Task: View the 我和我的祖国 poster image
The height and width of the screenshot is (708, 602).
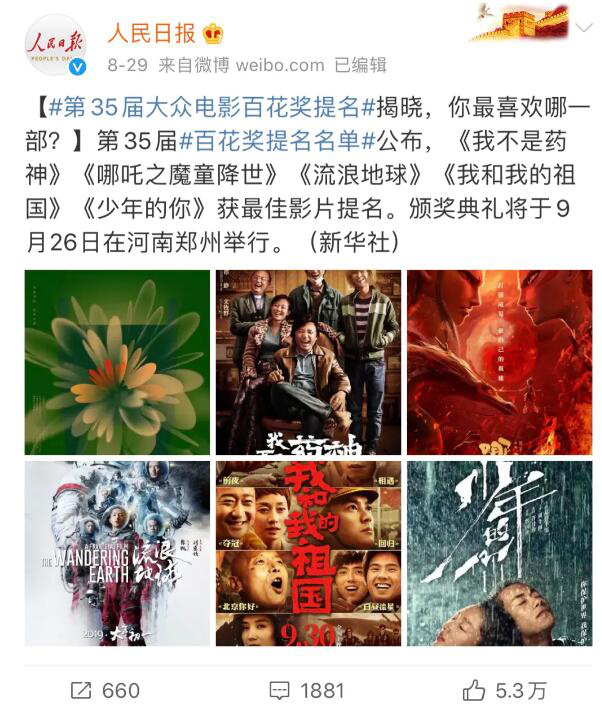Action: (x=308, y=553)
